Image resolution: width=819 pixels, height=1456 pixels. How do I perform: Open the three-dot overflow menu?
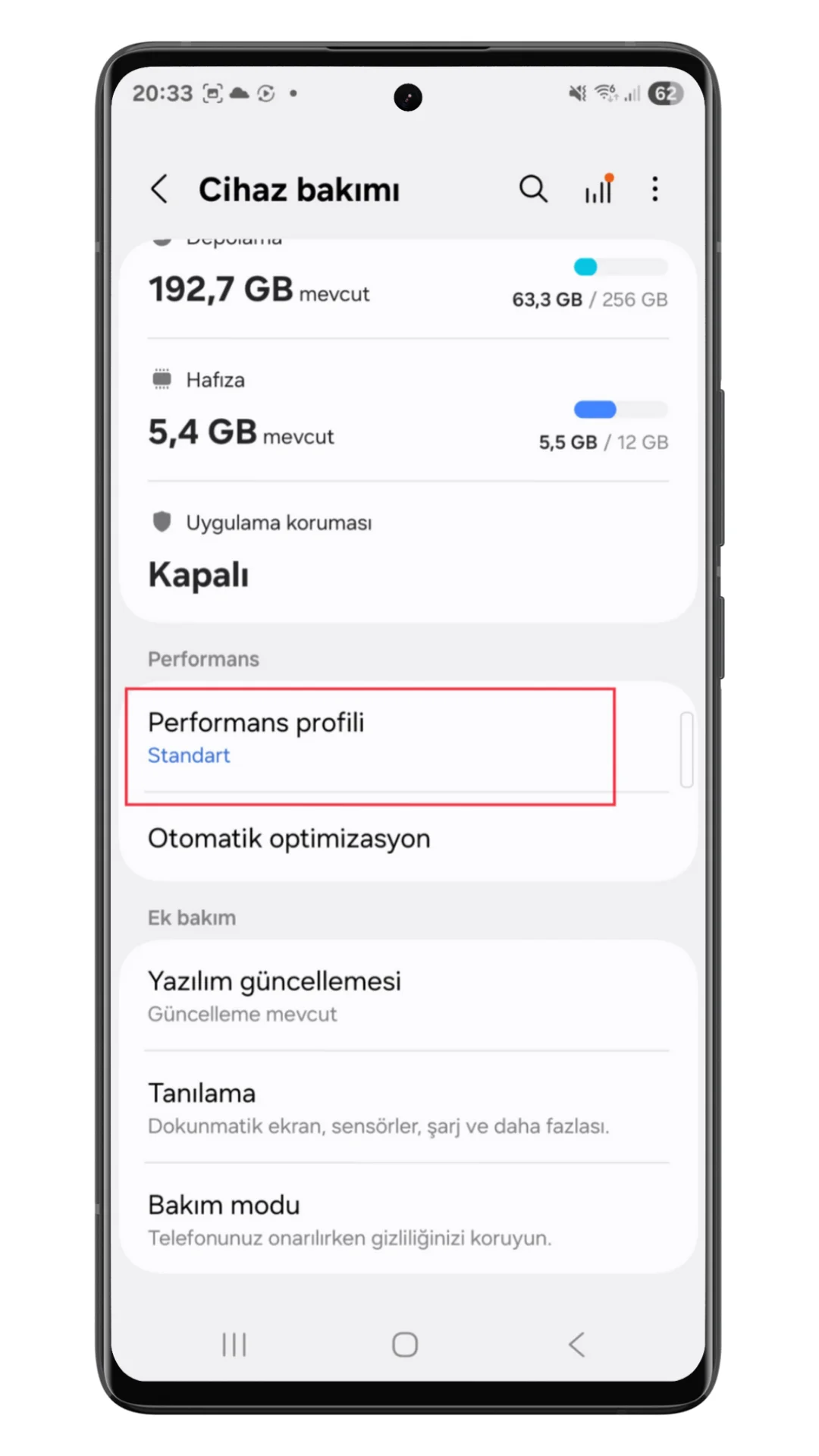tap(655, 189)
